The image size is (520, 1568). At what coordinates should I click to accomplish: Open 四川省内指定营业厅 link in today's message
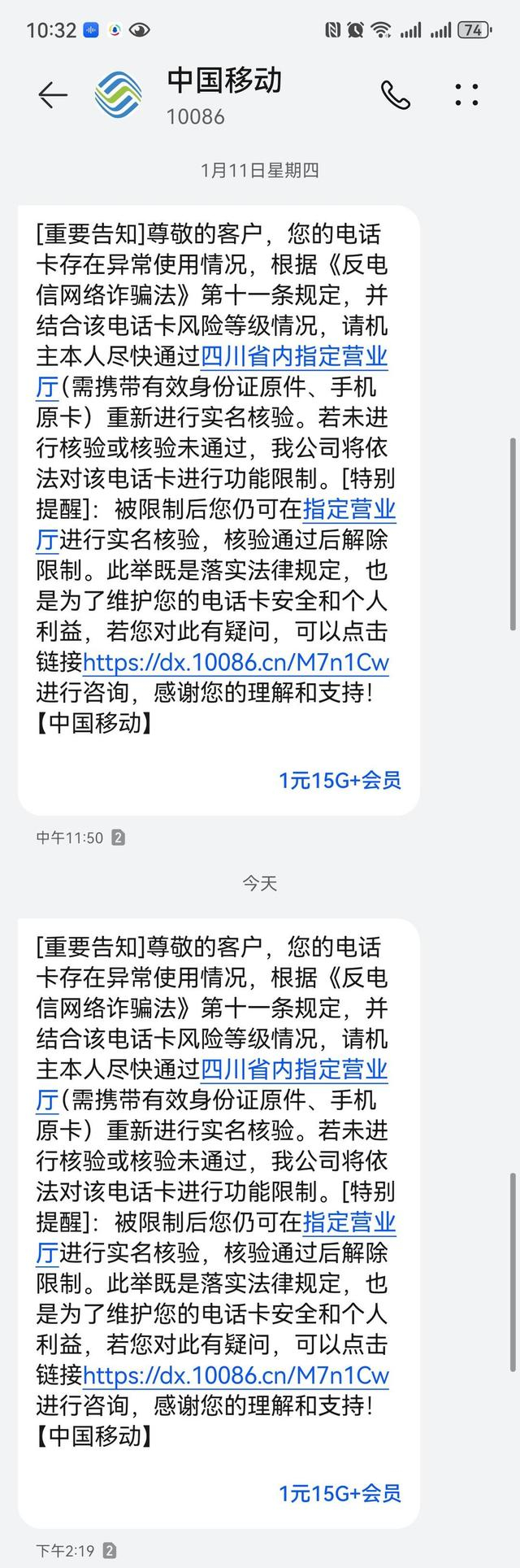coord(293,1069)
